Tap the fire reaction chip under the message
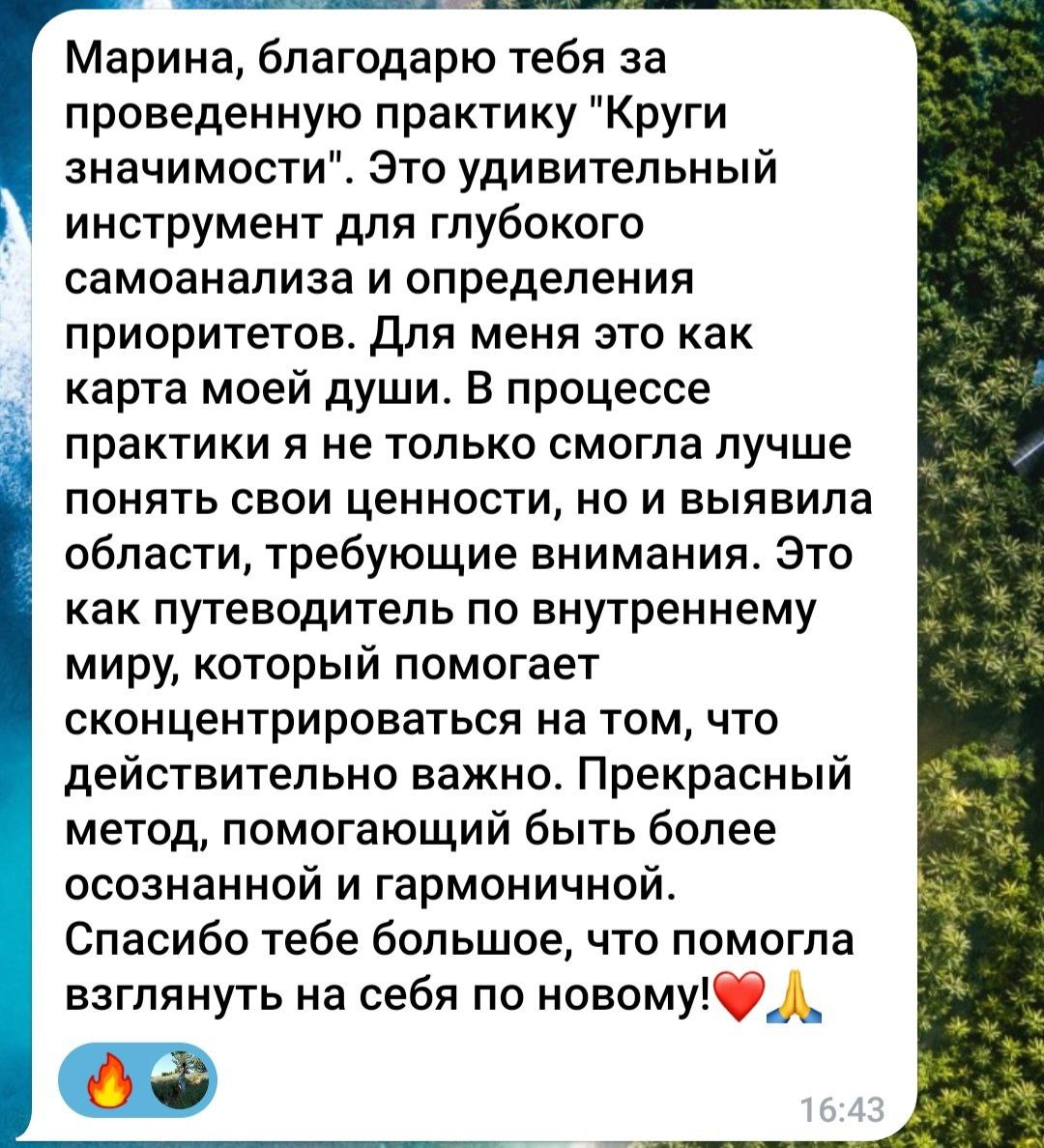 click(139, 1080)
